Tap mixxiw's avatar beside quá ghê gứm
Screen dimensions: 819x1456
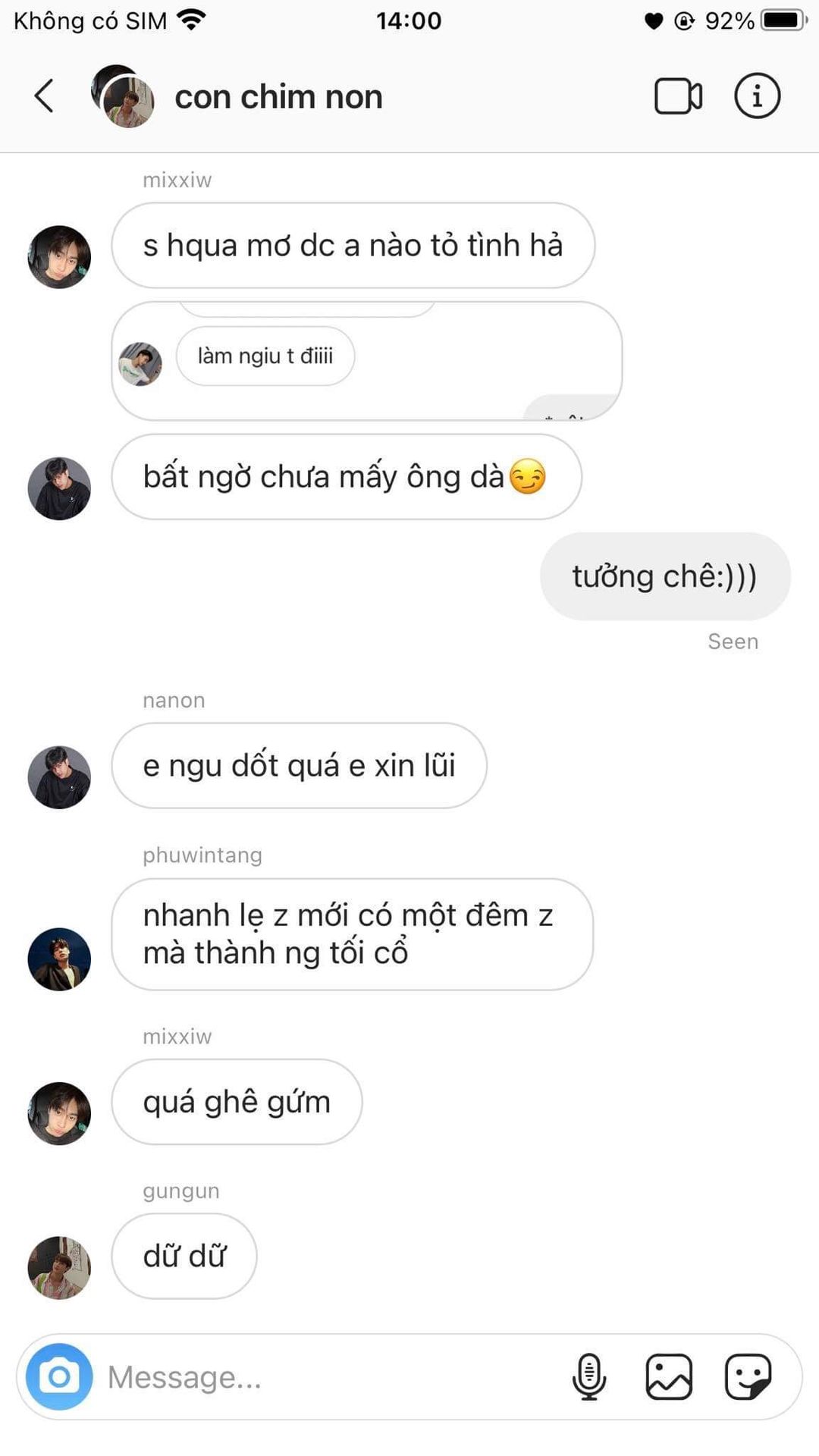59,1113
